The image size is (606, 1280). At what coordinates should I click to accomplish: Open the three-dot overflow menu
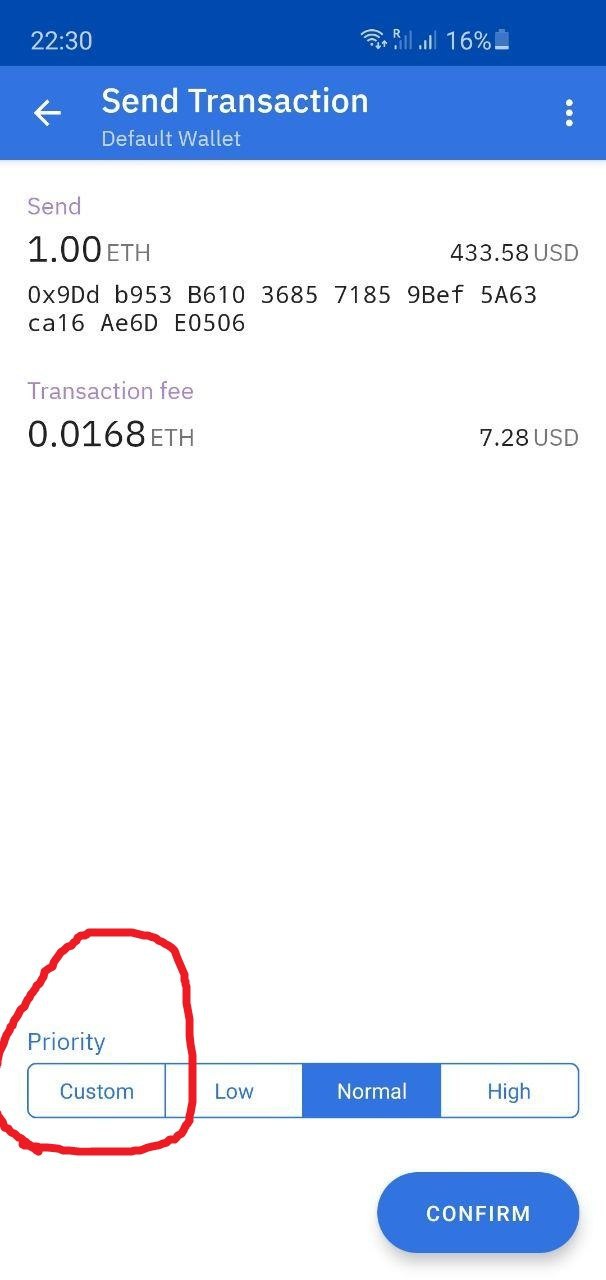point(569,113)
